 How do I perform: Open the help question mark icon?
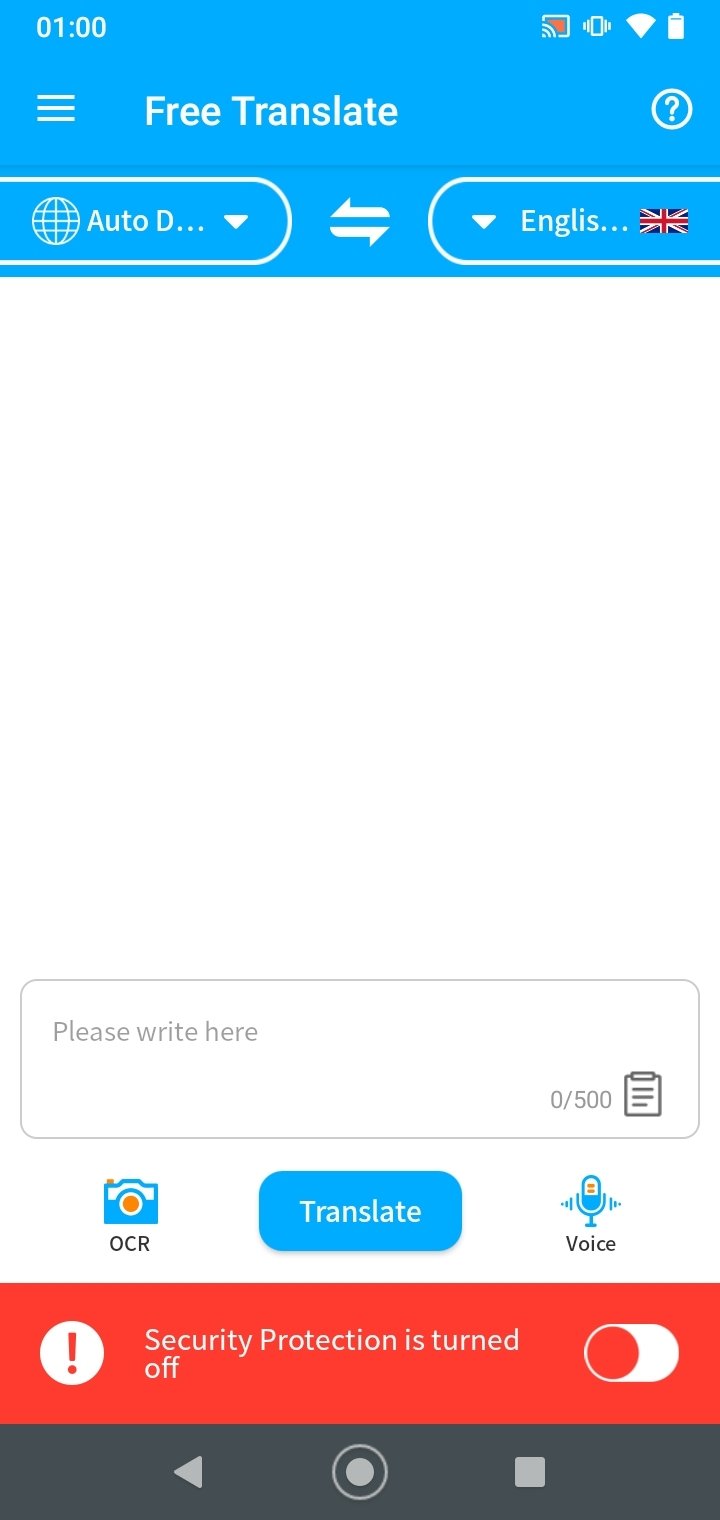click(672, 110)
